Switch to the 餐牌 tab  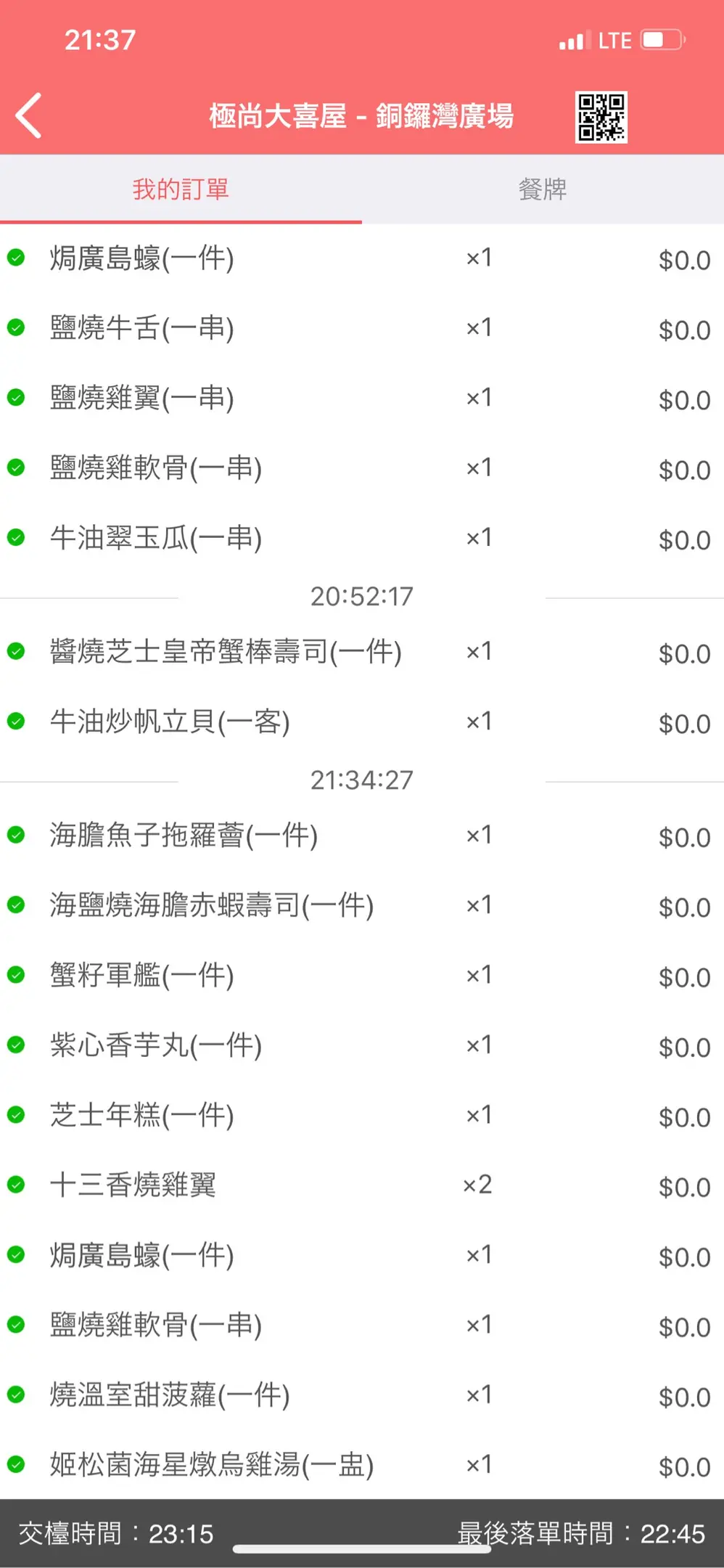pyautogui.click(x=543, y=189)
